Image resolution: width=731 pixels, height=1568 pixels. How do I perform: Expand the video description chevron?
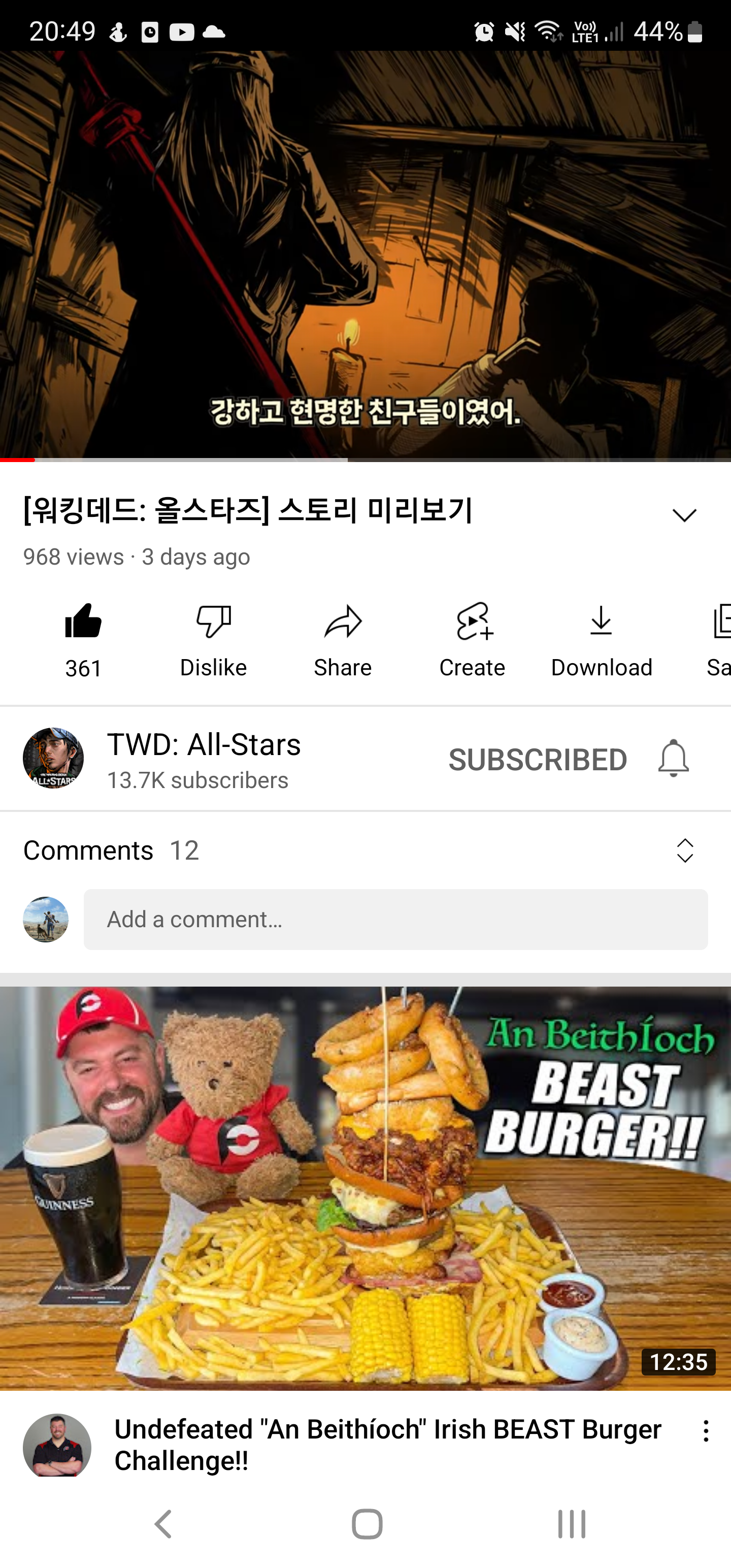coord(684,515)
